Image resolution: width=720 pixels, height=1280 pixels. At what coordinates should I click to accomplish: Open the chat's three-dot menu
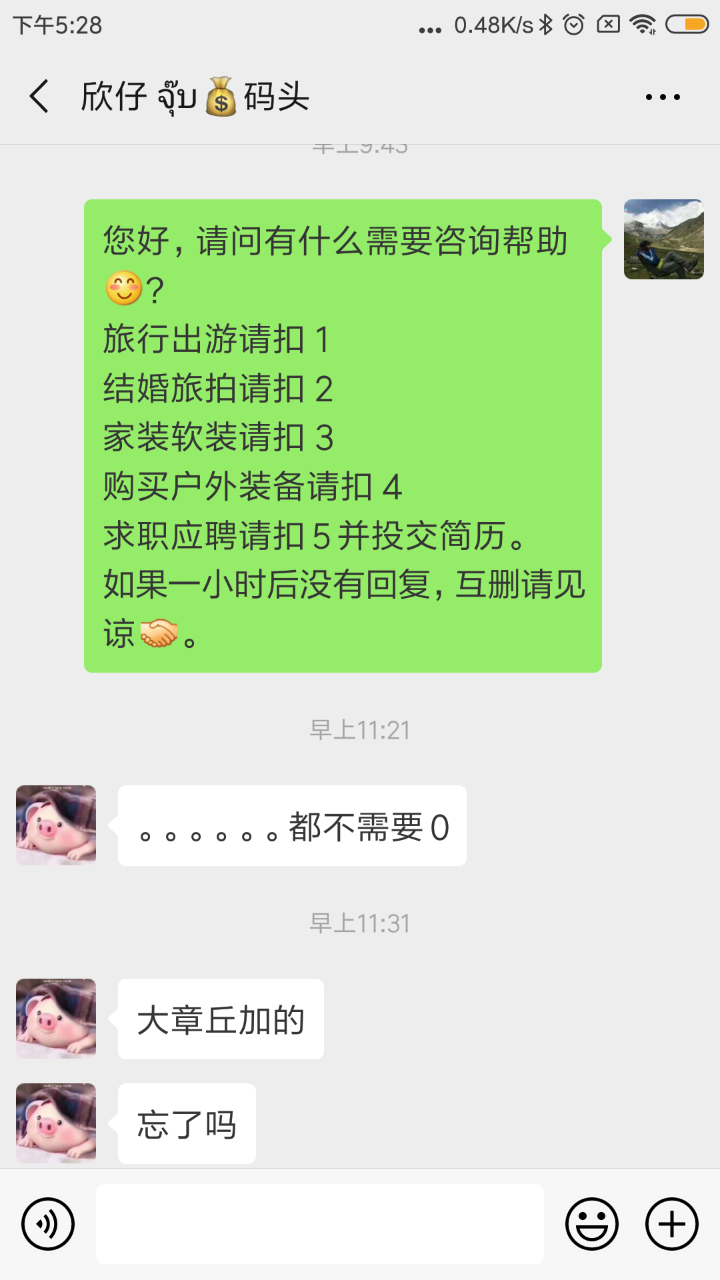click(662, 97)
